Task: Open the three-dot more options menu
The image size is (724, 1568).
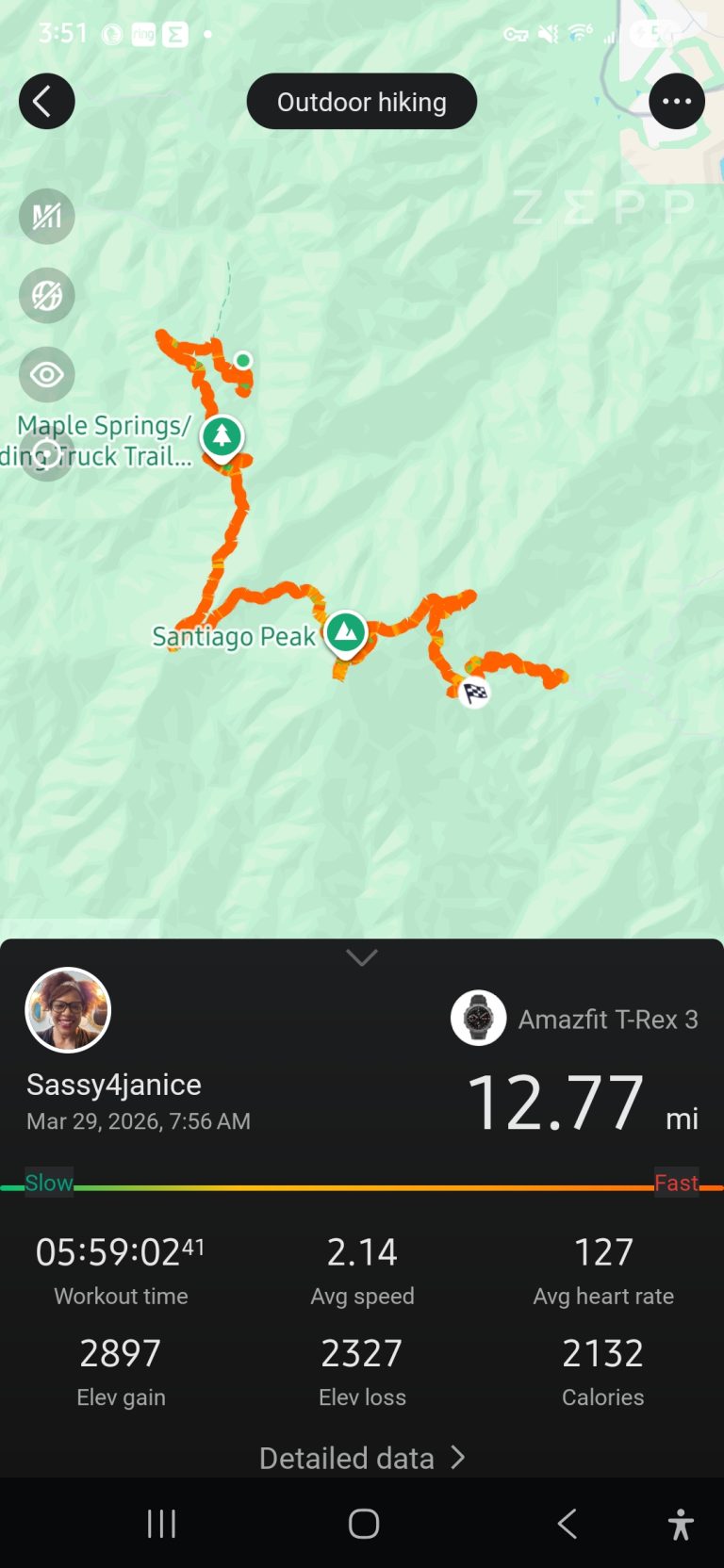Action: [677, 102]
